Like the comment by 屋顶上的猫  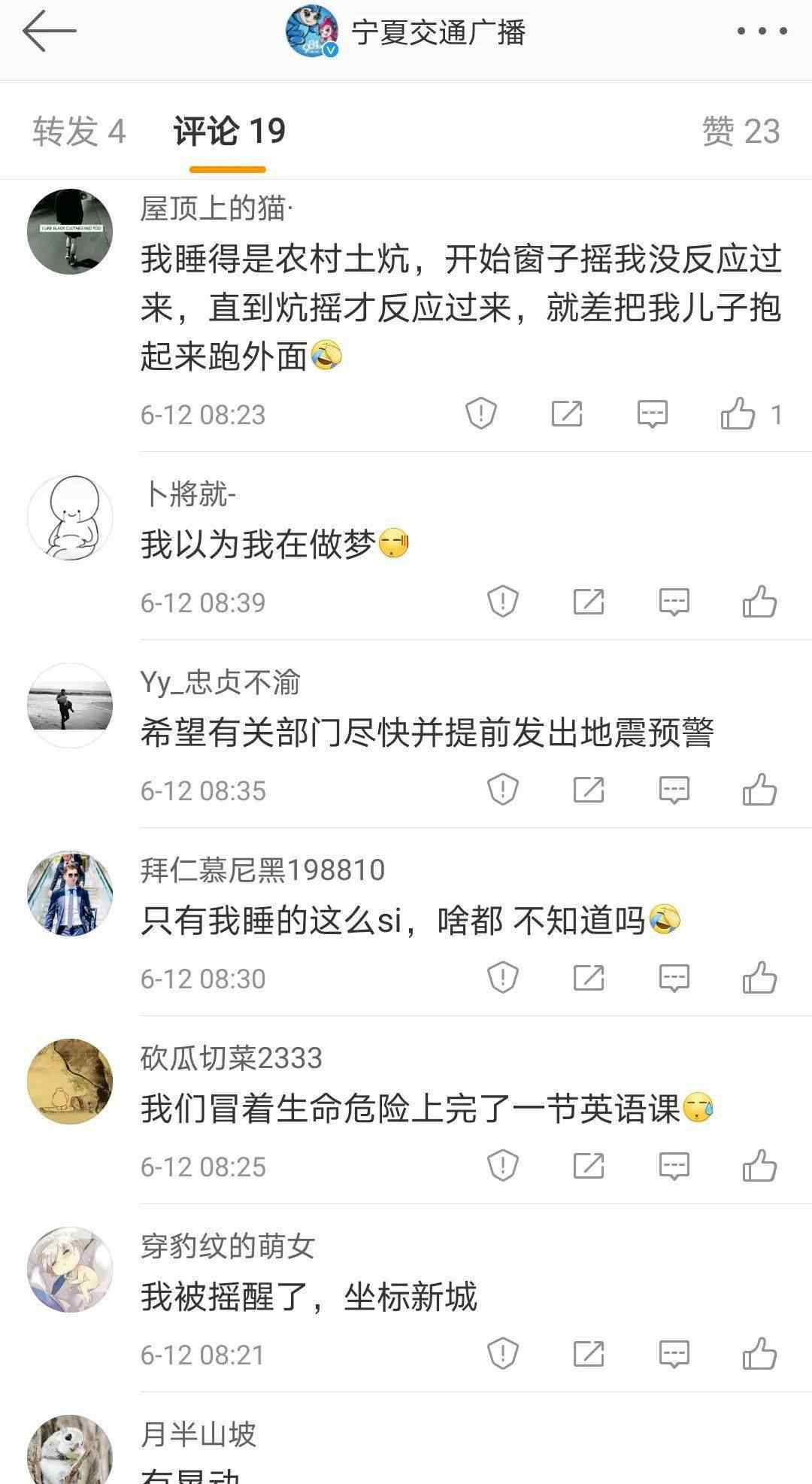pos(738,414)
